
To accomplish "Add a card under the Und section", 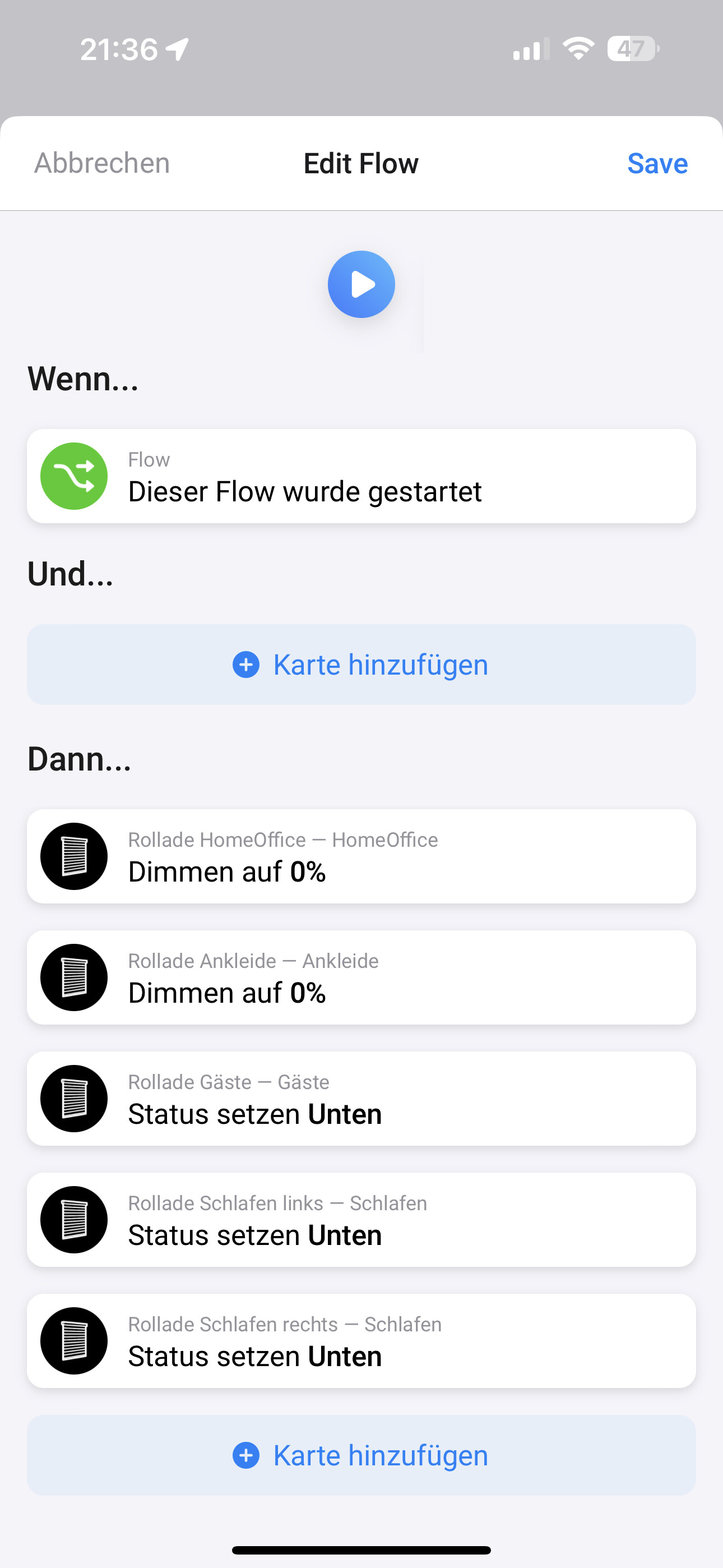I will (x=361, y=664).
